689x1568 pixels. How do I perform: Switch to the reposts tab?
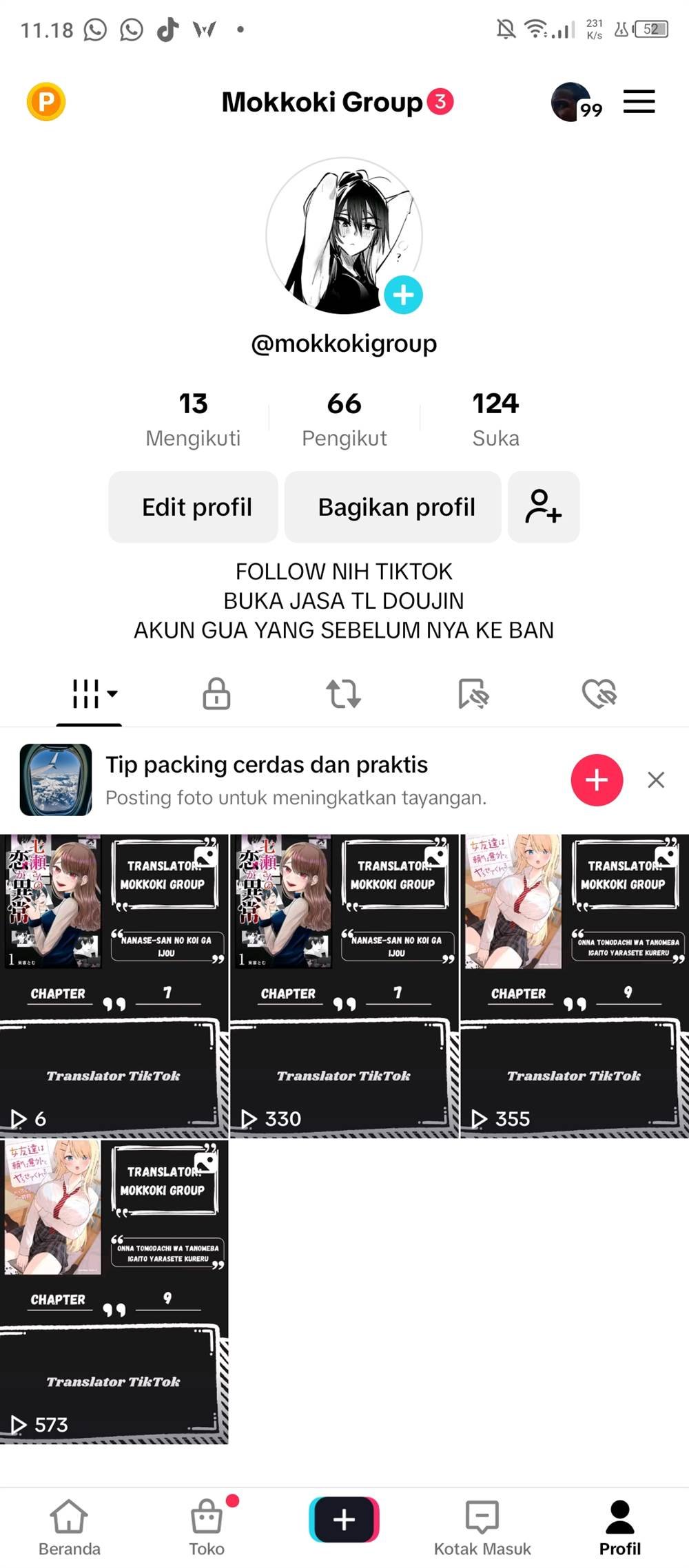343,693
